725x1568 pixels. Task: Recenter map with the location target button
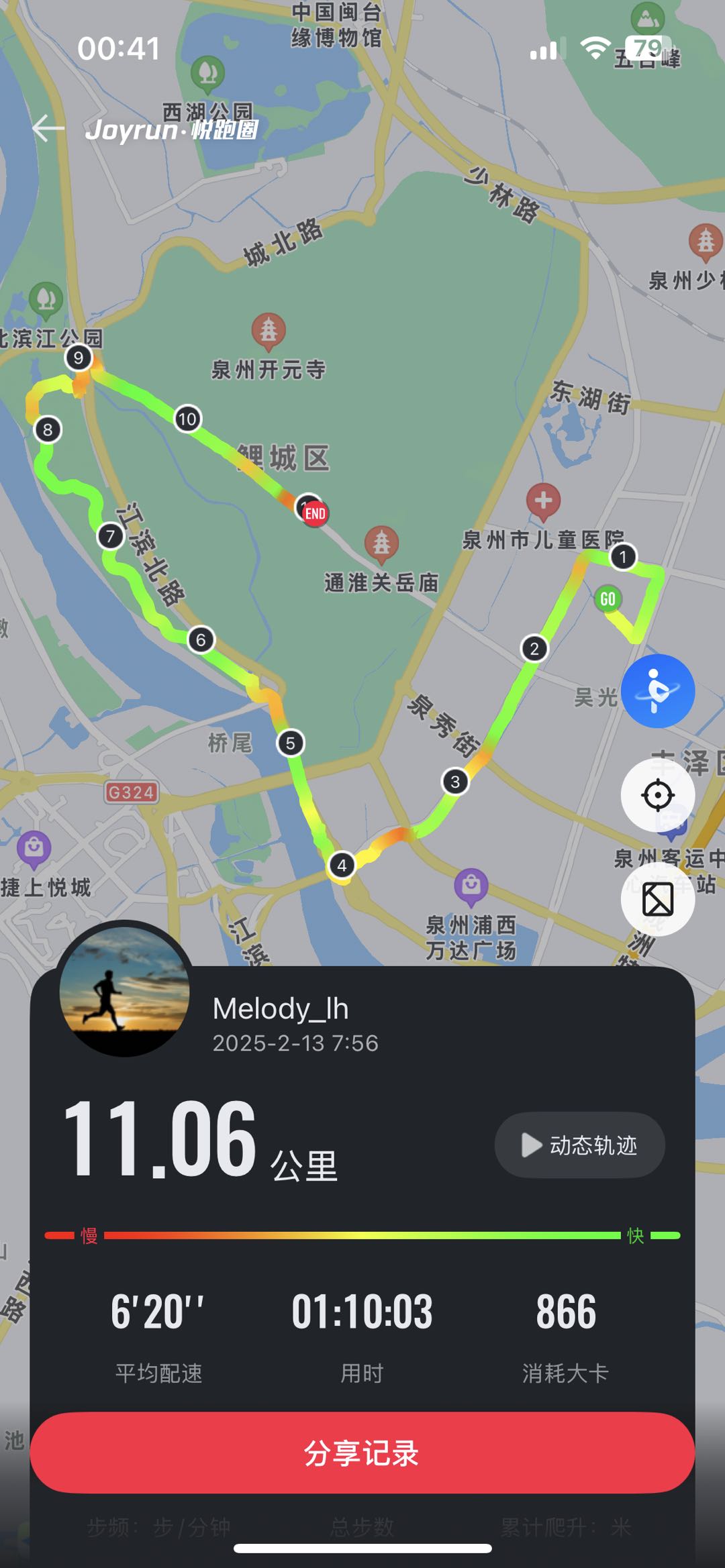click(657, 796)
